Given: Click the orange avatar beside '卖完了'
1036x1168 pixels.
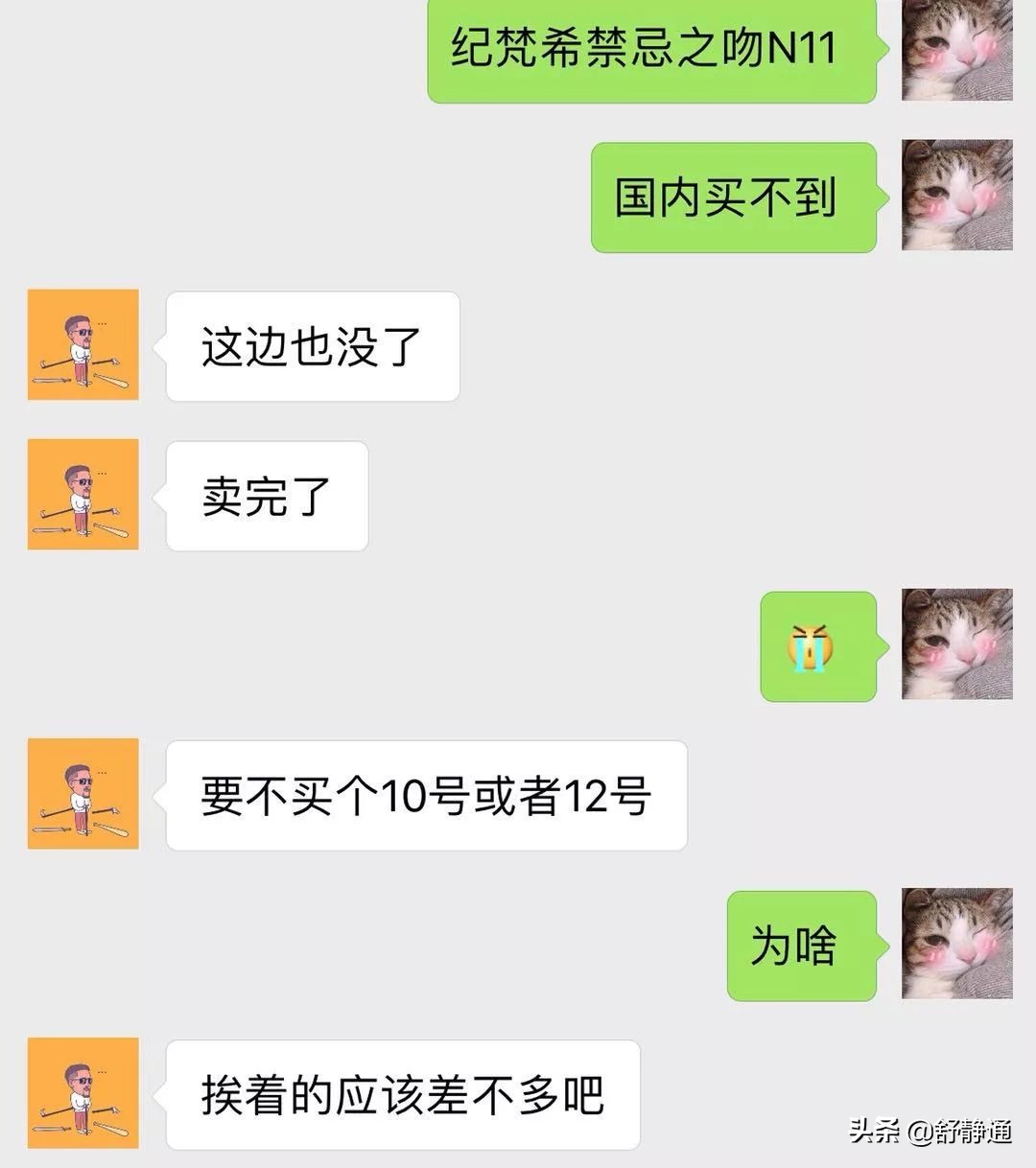Looking at the screenshot, I should click(82, 496).
